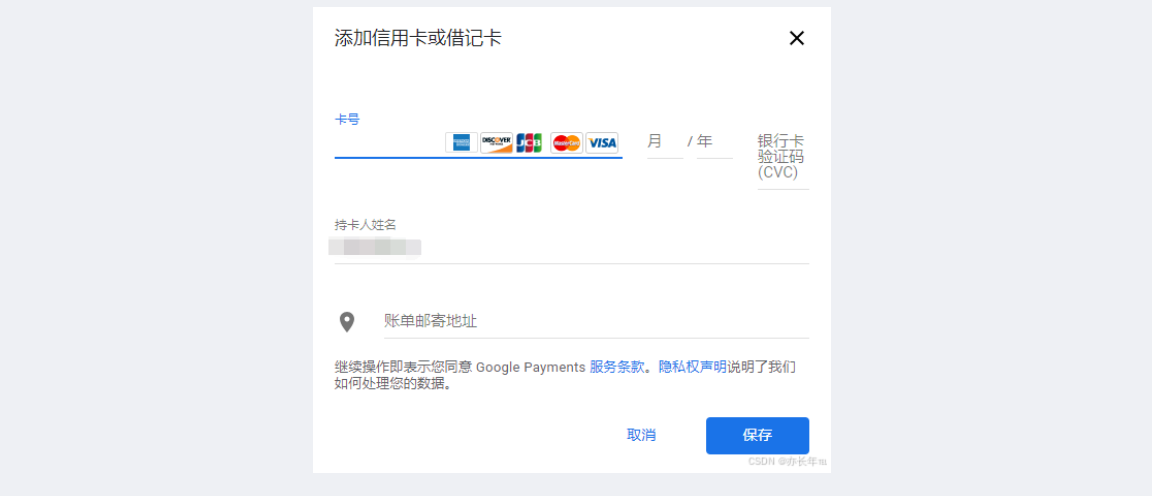
Task: Tap 取消 to cancel
Action: (x=641, y=435)
